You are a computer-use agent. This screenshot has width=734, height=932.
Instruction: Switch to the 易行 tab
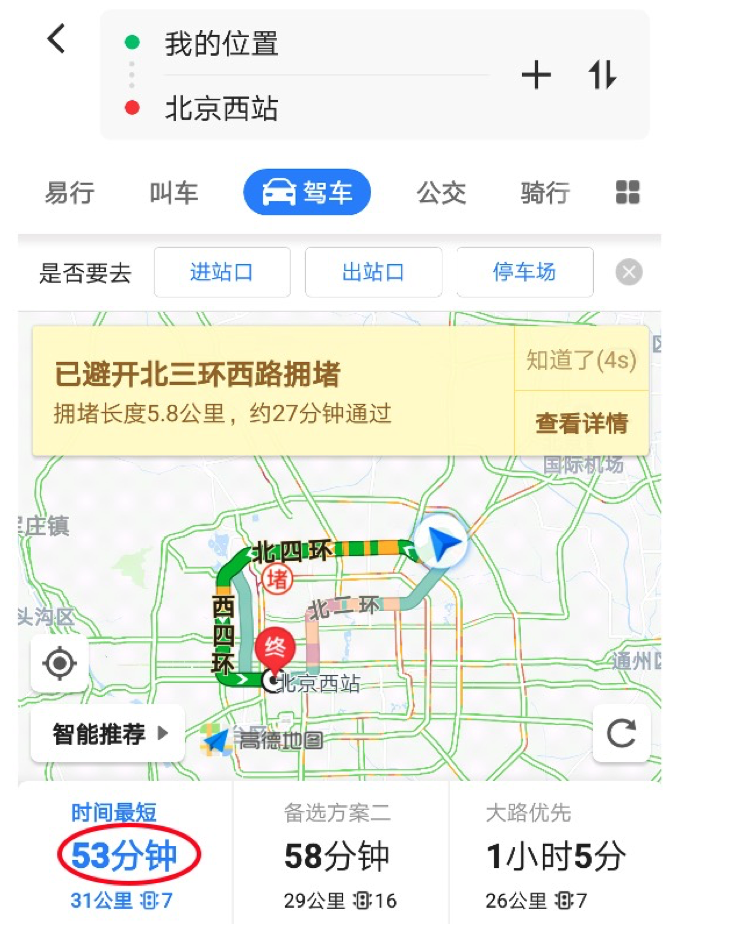click(69, 193)
